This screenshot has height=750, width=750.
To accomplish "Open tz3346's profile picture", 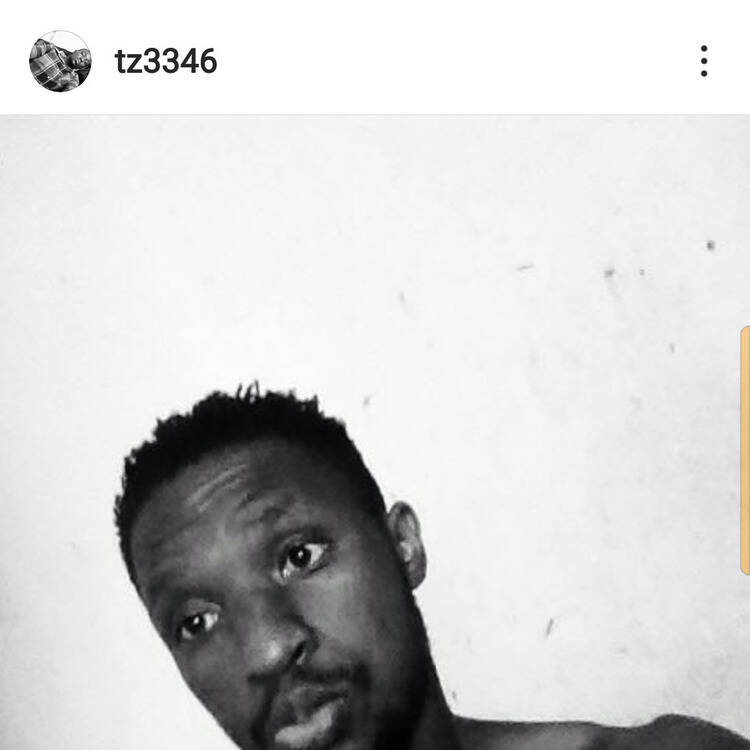I will (60, 61).
